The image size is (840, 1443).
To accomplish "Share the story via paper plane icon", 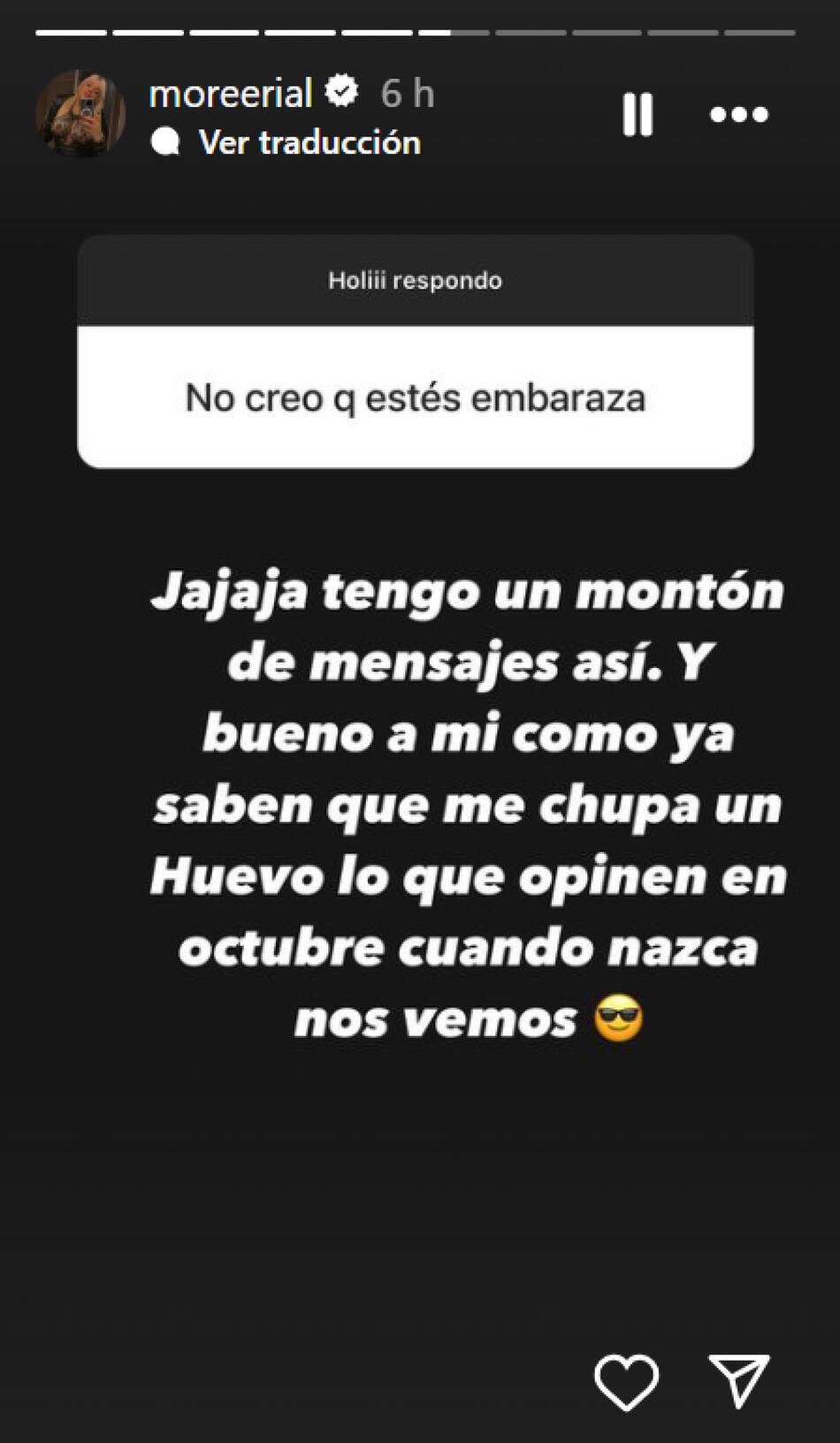I will click(x=739, y=1379).
